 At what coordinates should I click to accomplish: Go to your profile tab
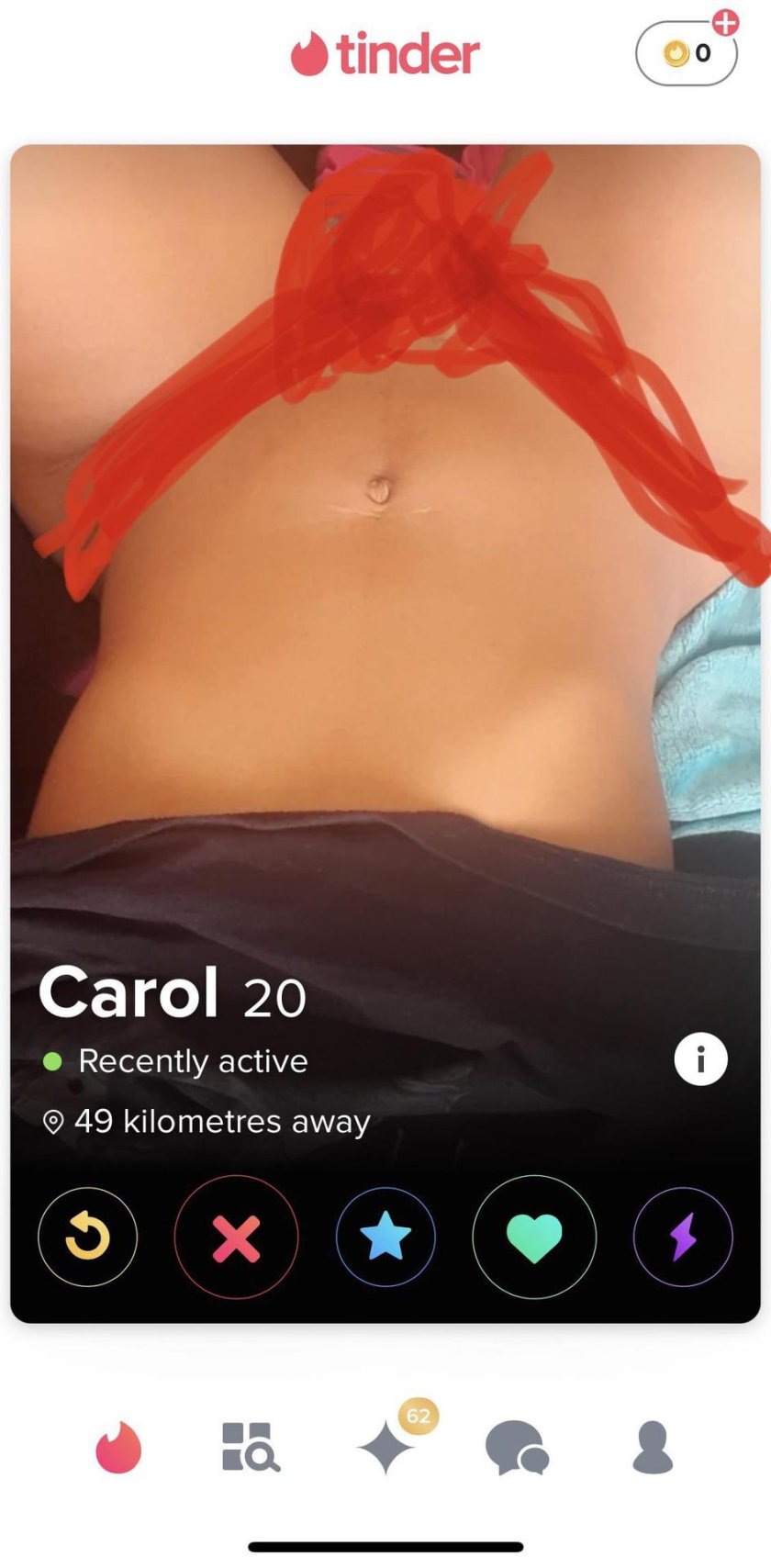[x=653, y=1448]
